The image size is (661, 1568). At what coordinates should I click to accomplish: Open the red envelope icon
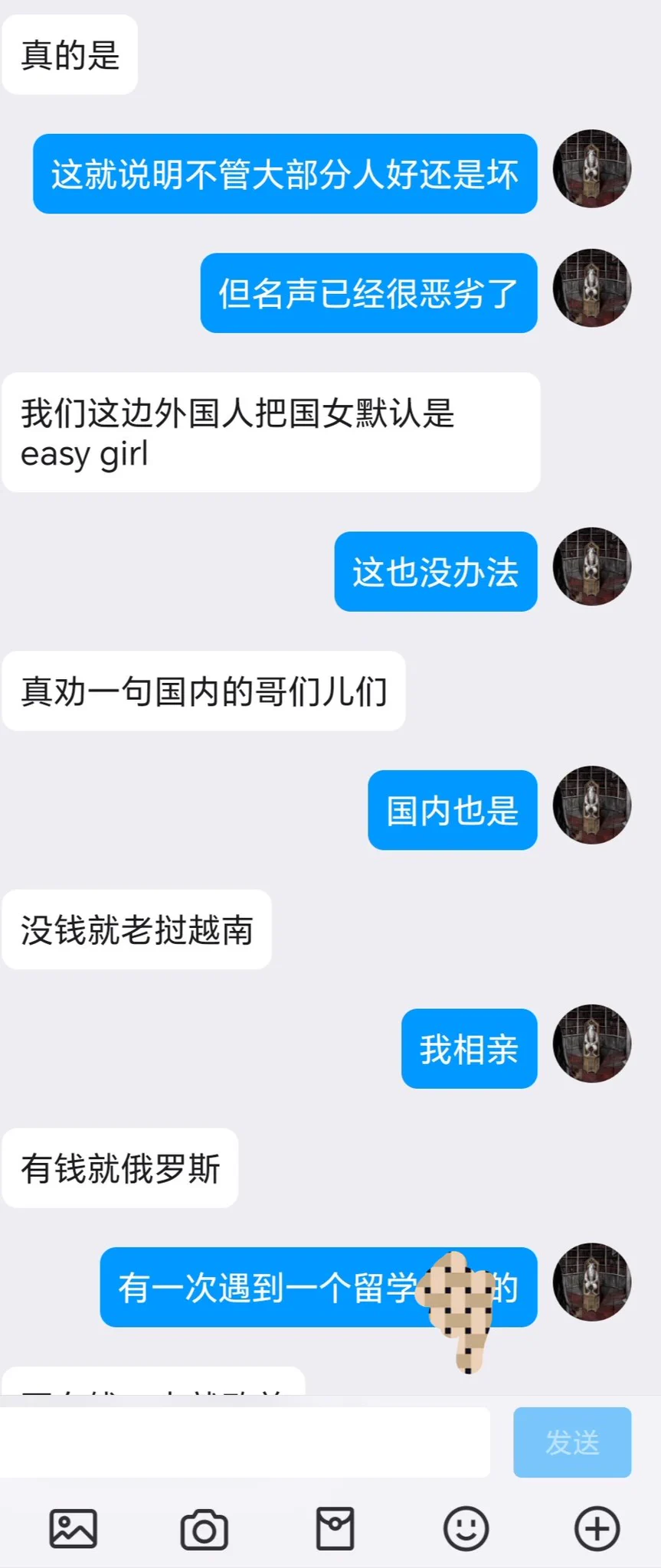point(335,1529)
